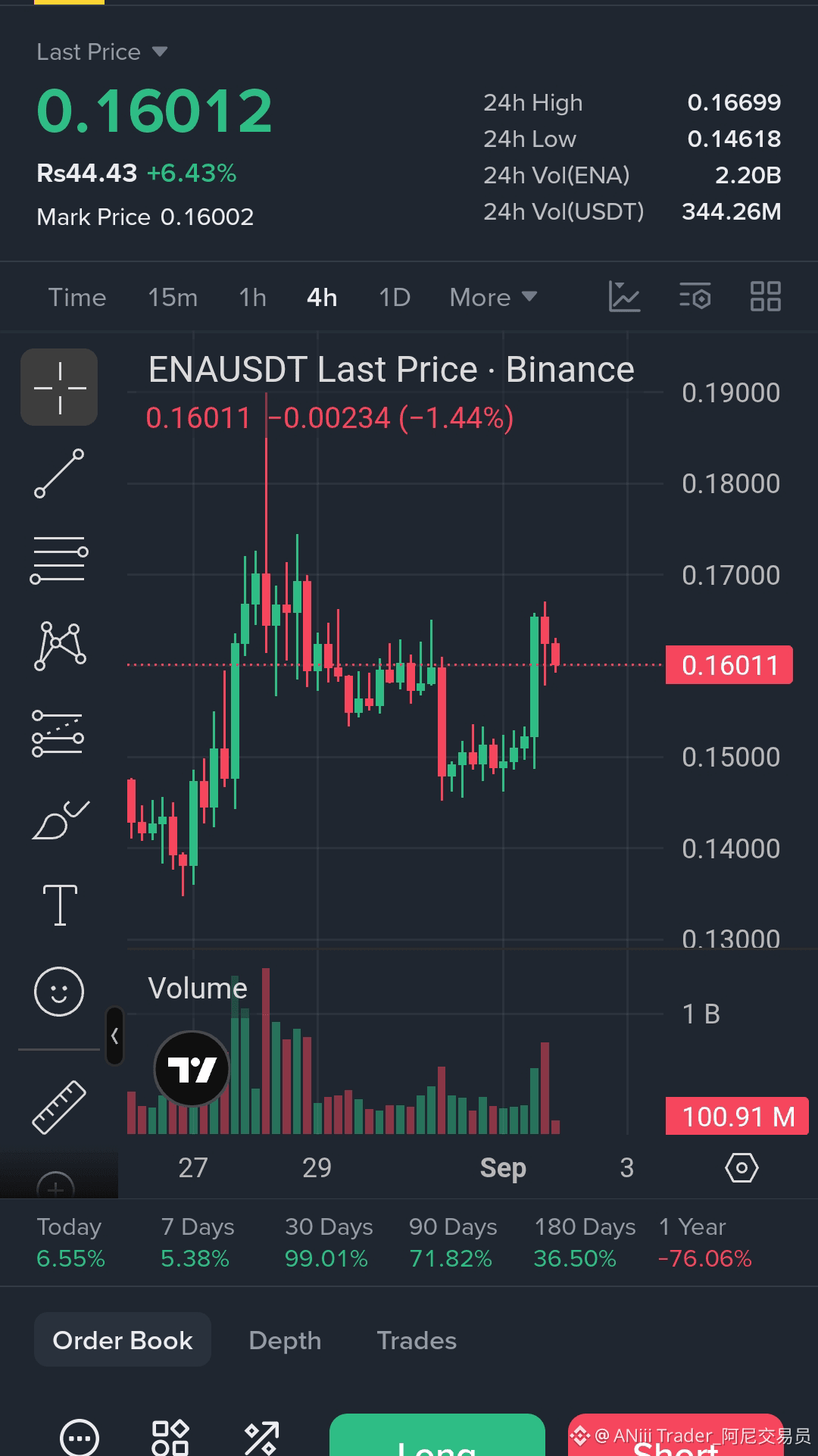
Task: Expand the More timeframes dropdown
Action: point(493,297)
